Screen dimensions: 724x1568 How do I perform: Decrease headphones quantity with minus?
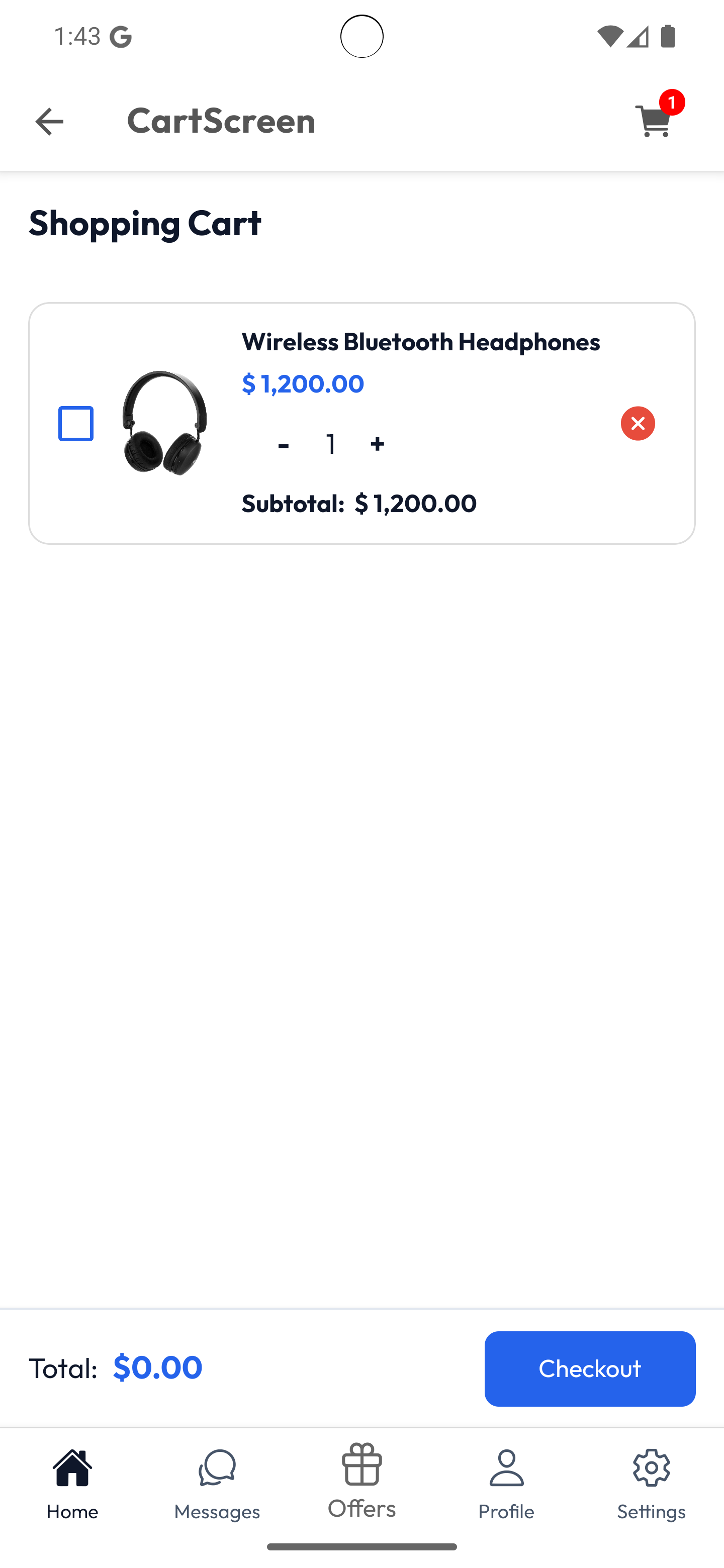pyautogui.click(x=283, y=444)
